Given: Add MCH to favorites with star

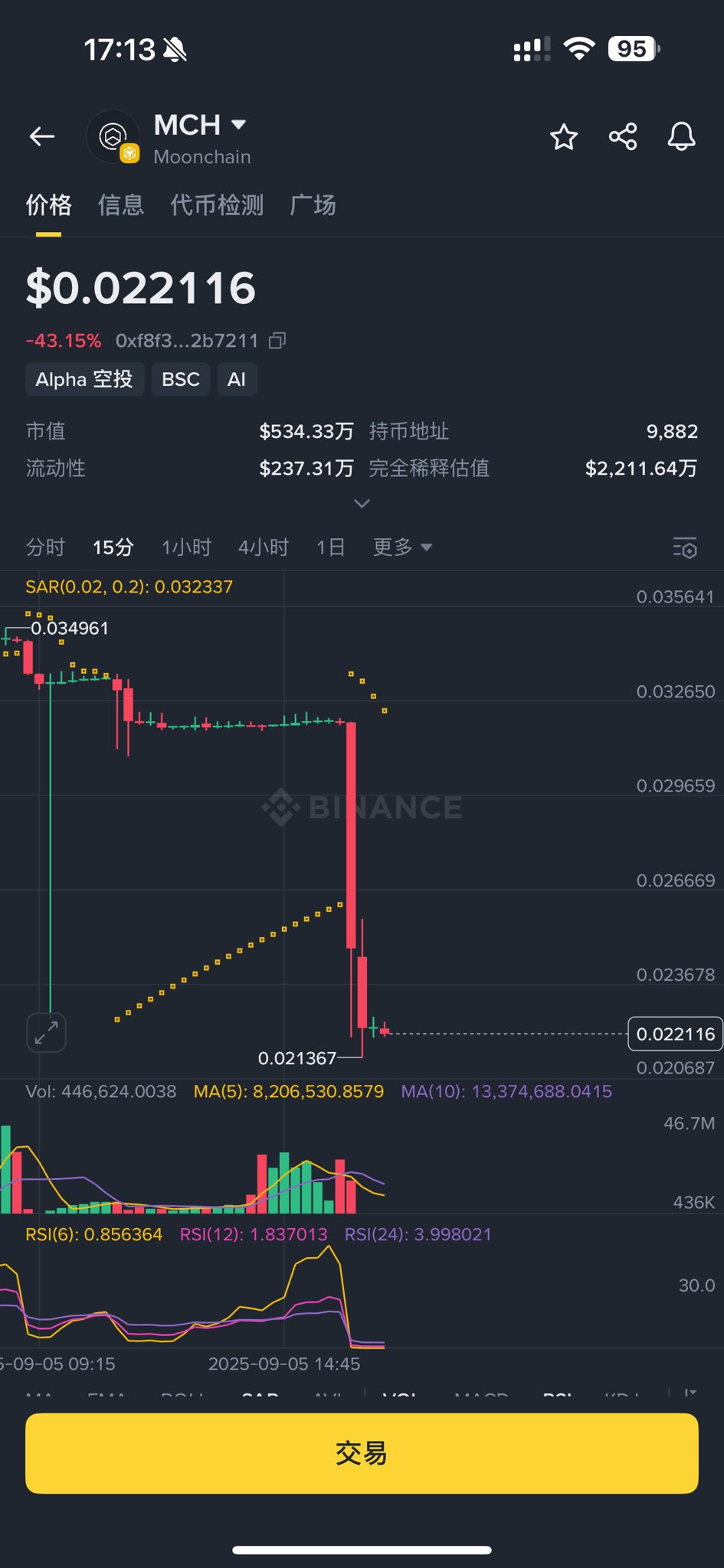Looking at the screenshot, I should [563, 137].
